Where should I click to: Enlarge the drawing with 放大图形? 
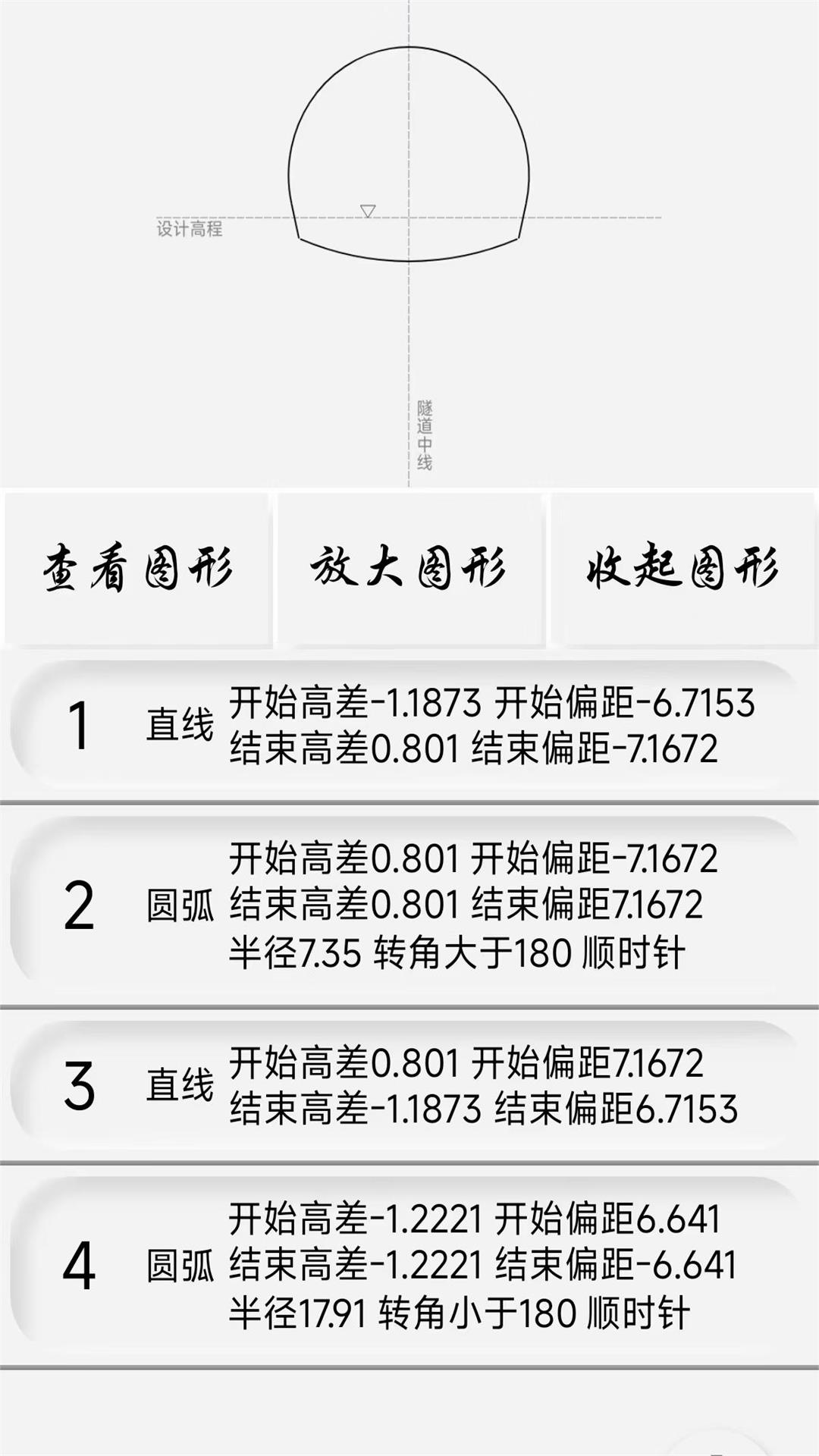point(409,569)
